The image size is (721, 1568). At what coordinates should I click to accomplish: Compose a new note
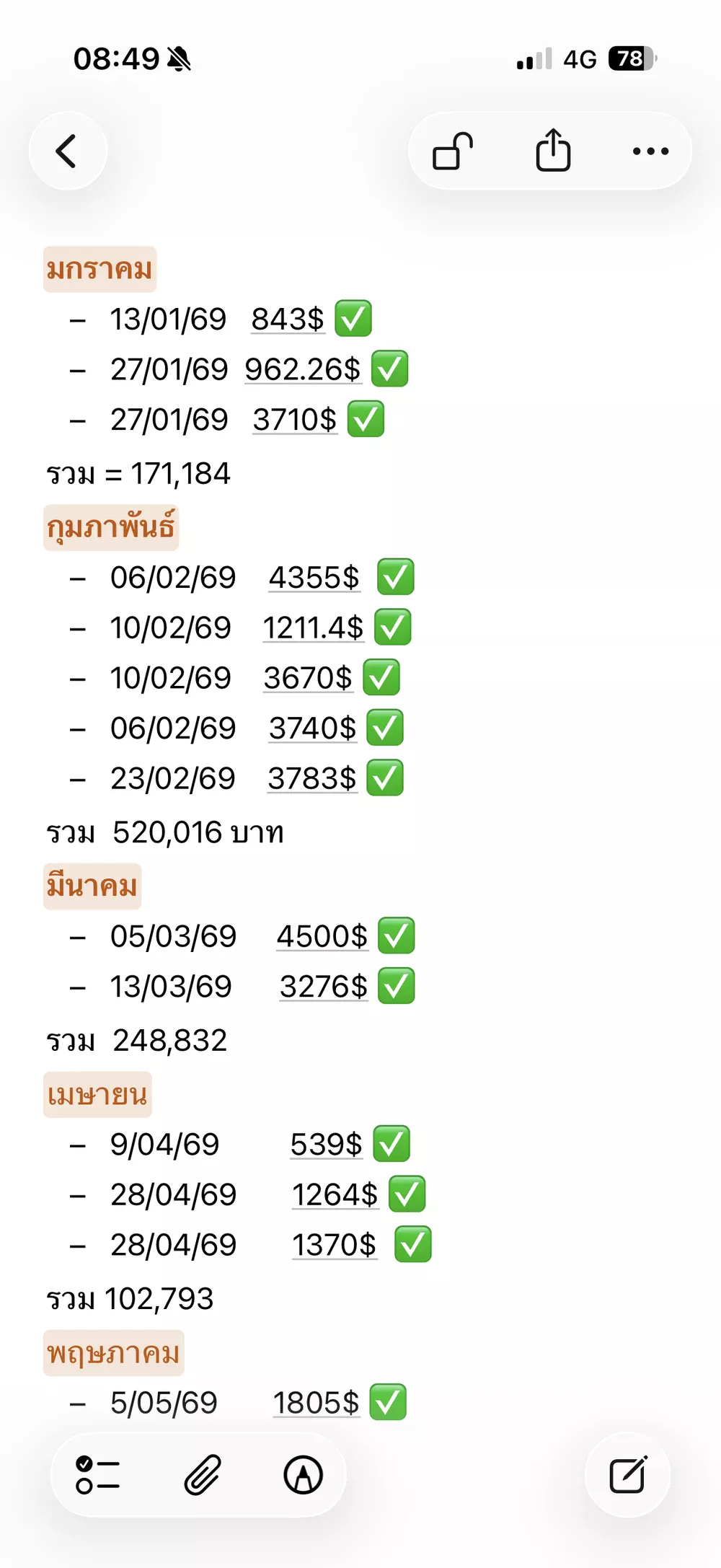628,1475
